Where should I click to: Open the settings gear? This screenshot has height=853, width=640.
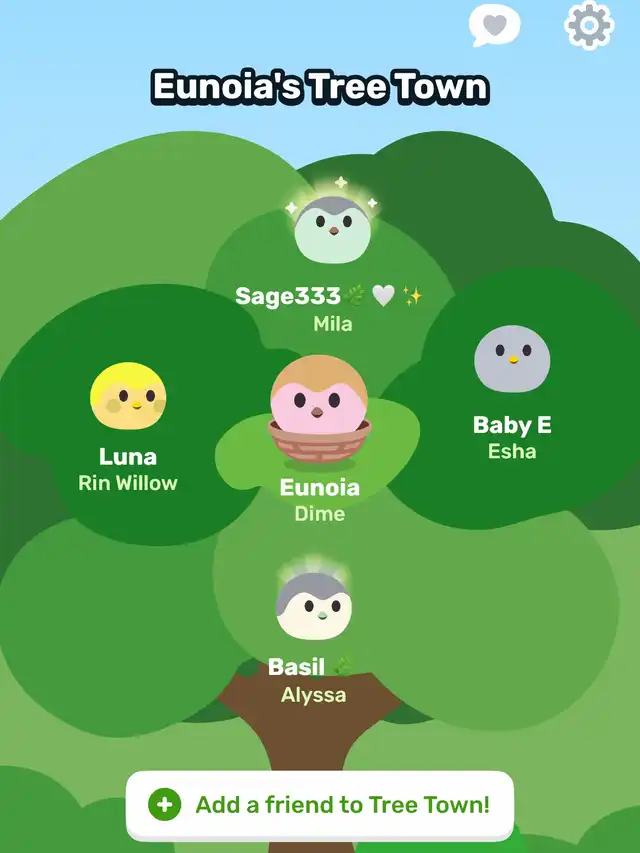[589, 26]
